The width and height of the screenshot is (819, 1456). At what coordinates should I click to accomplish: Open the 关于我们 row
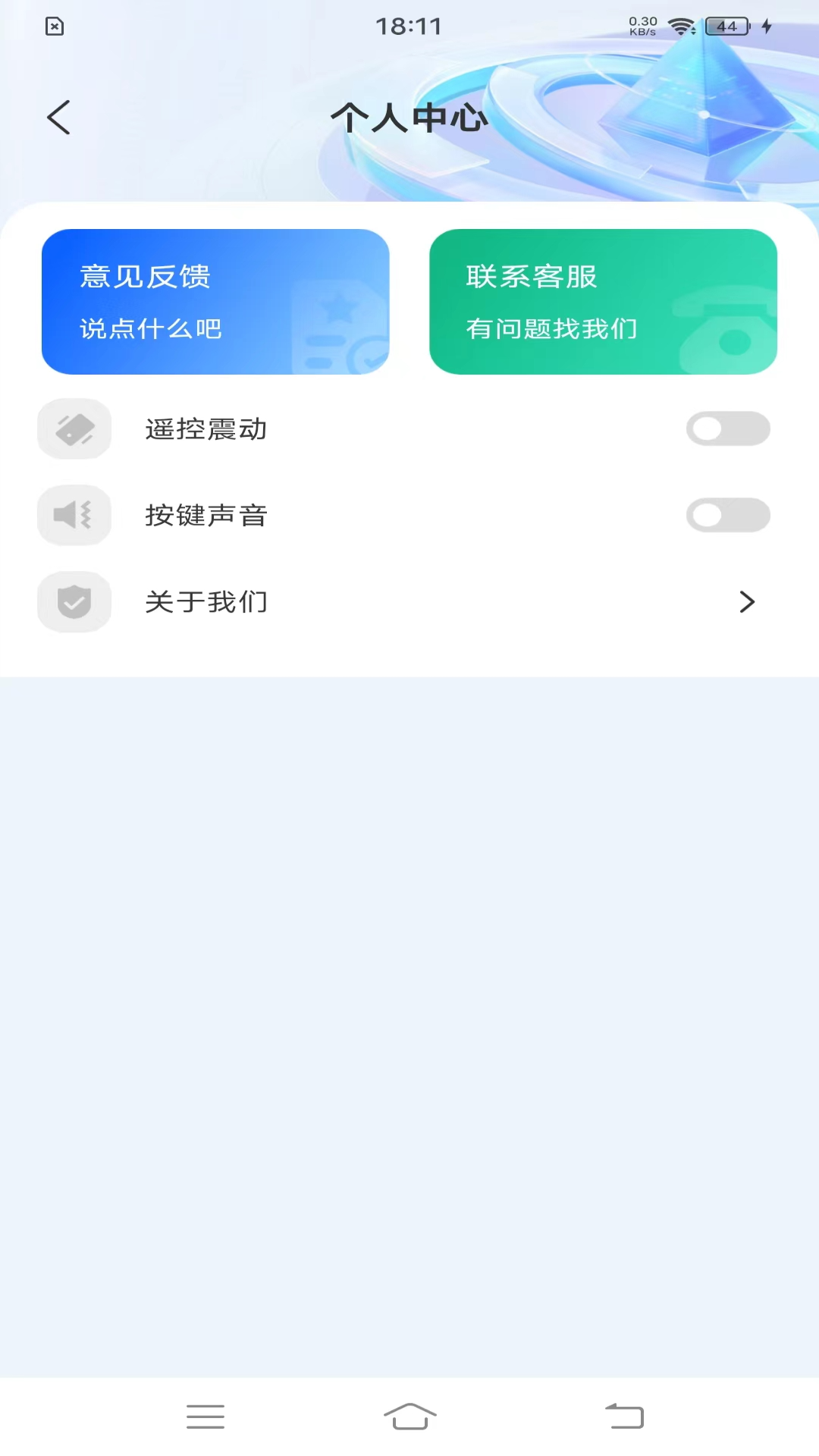[x=409, y=602]
